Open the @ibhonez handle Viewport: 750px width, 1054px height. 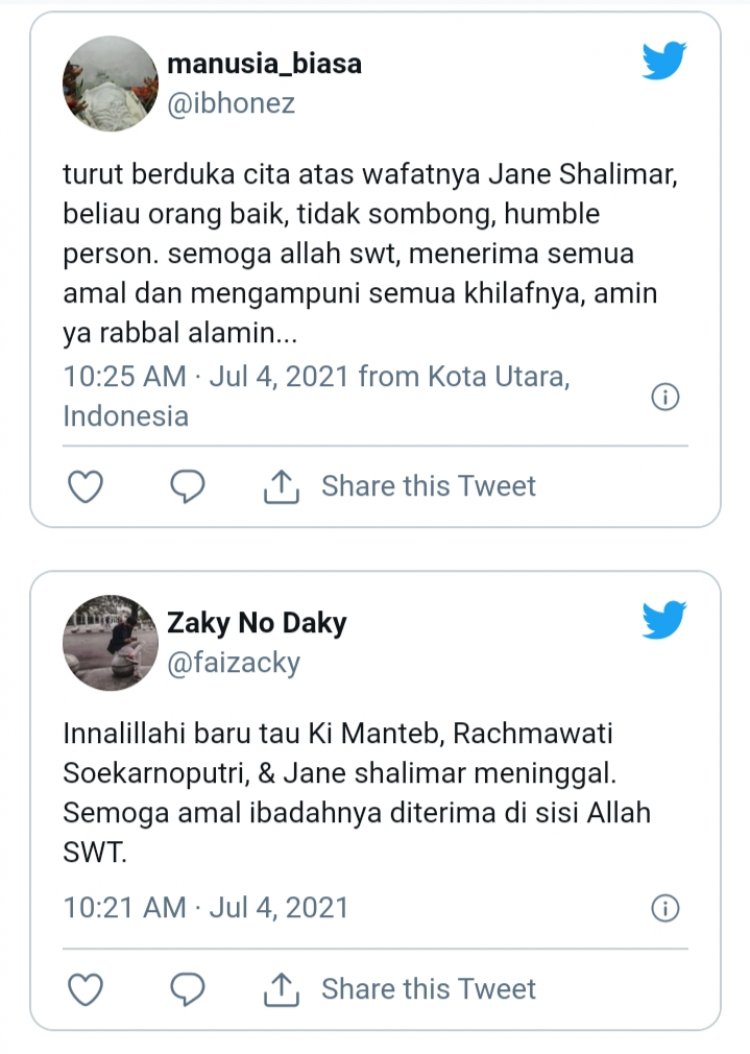231,104
